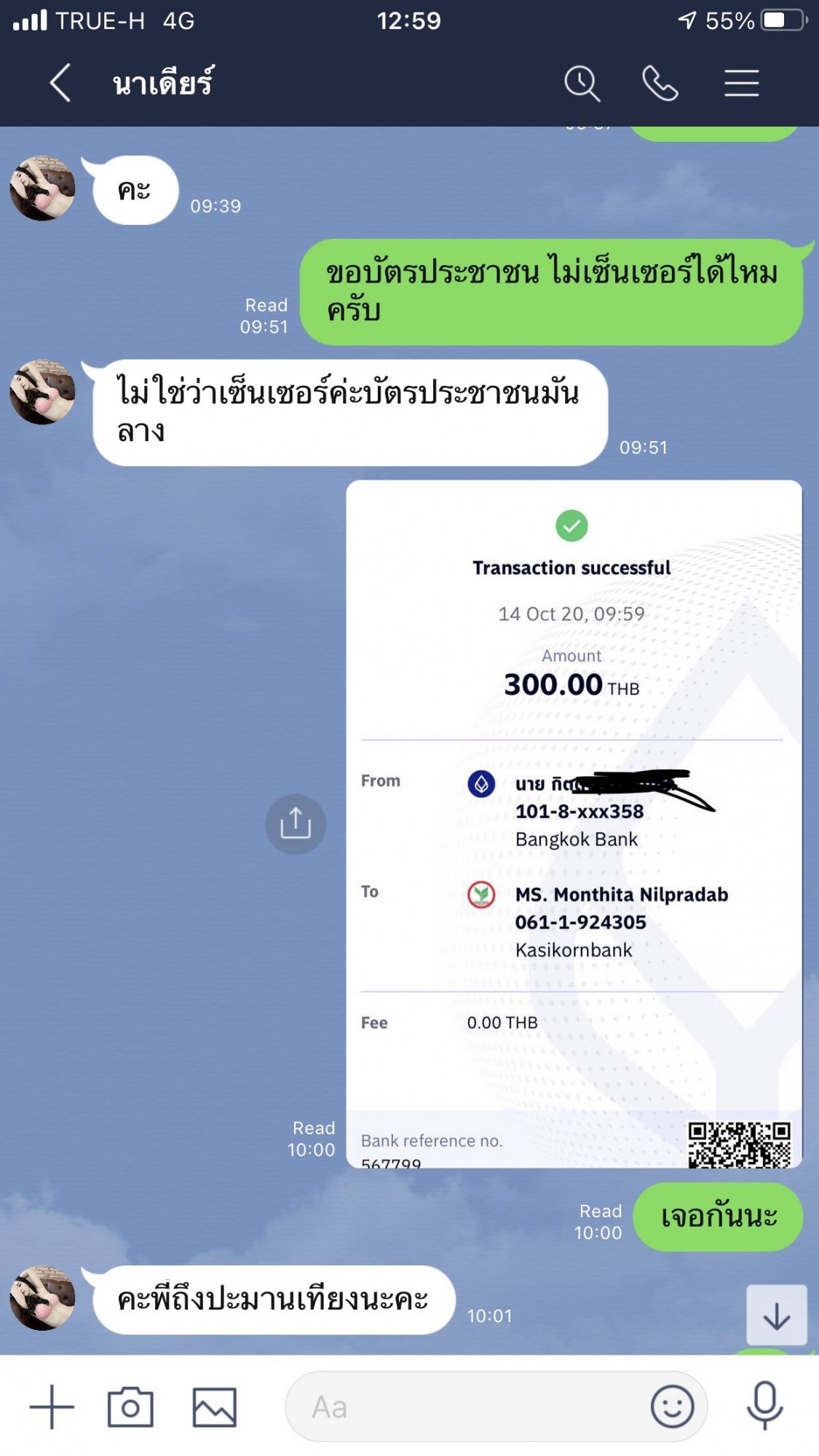Open the camera to take a photo

130,1407
